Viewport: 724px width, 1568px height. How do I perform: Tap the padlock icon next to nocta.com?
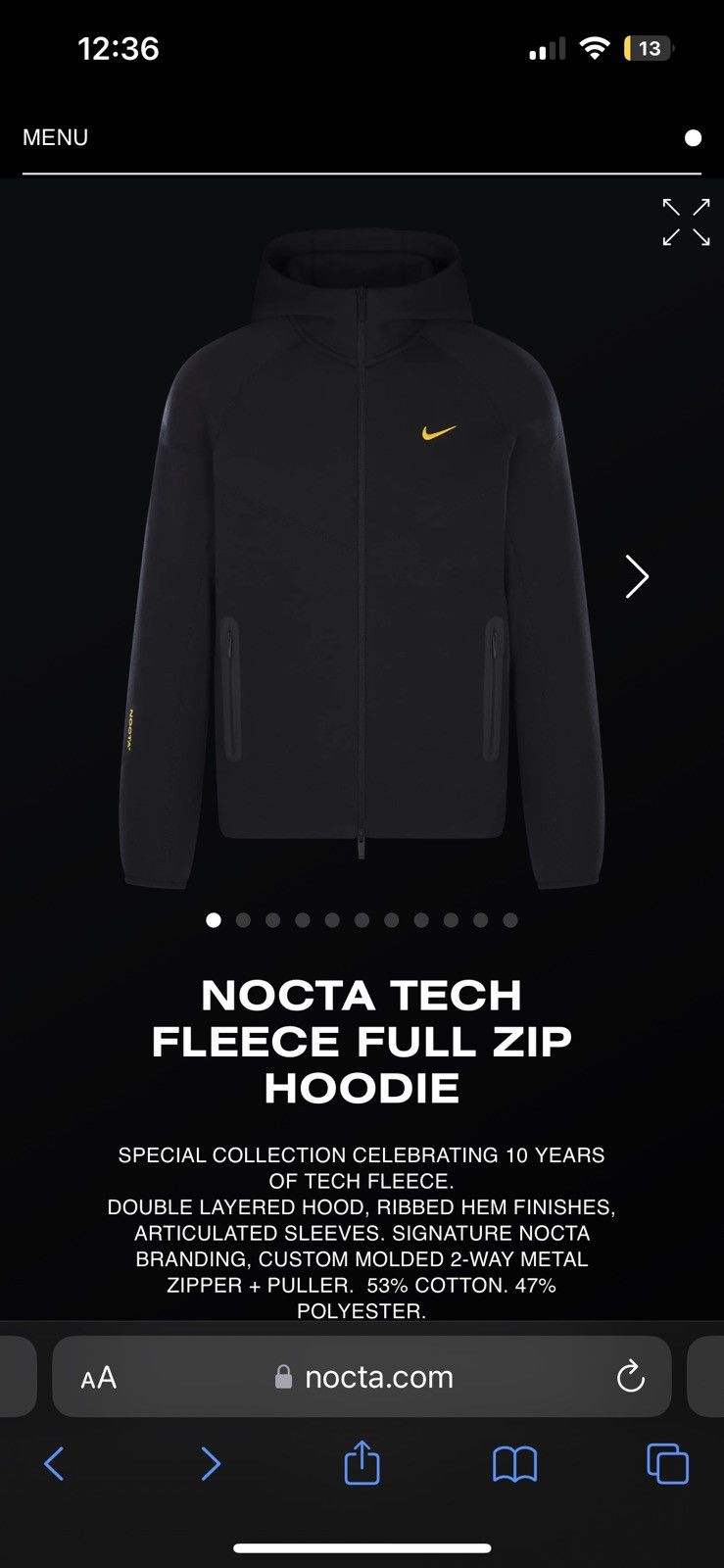[283, 1376]
